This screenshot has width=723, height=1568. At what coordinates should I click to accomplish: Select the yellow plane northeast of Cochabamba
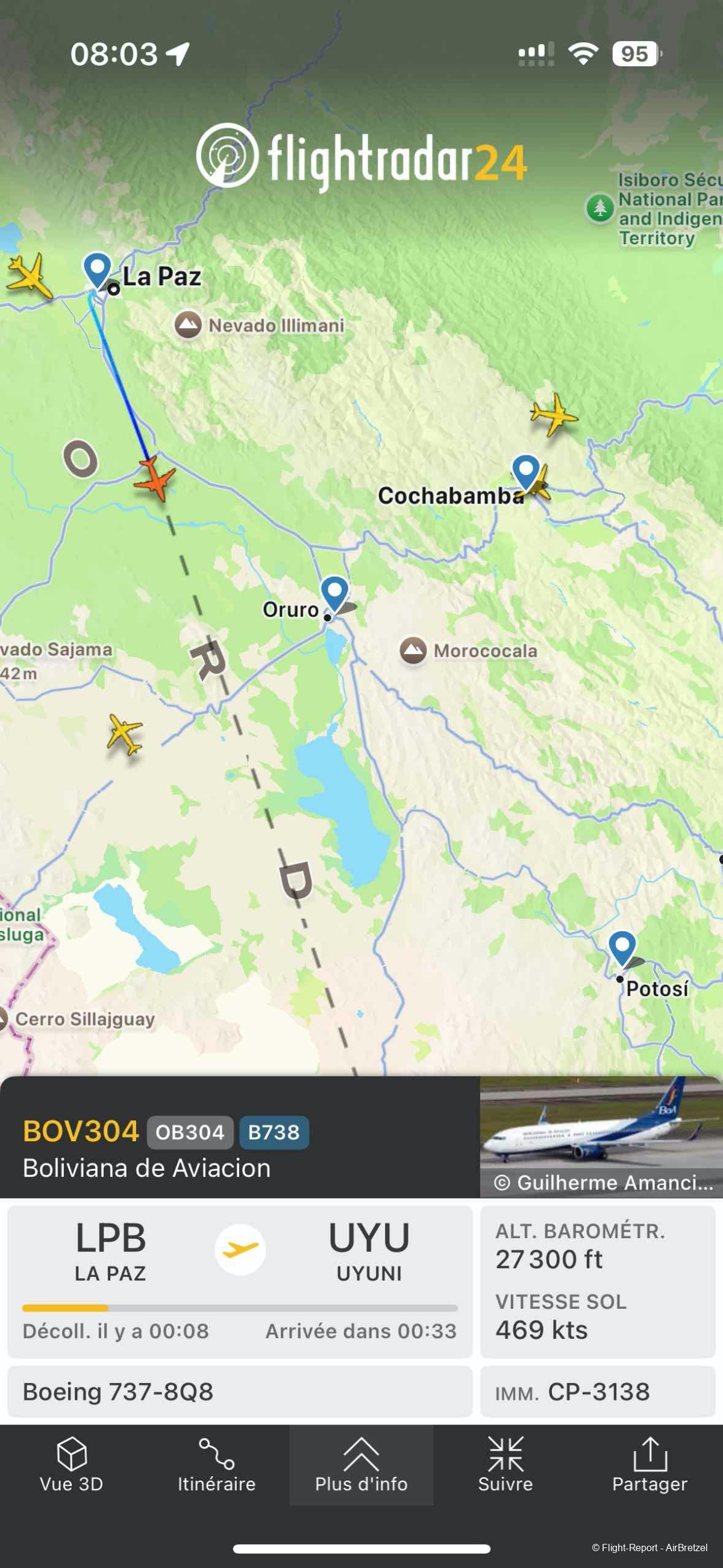click(553, 415)
